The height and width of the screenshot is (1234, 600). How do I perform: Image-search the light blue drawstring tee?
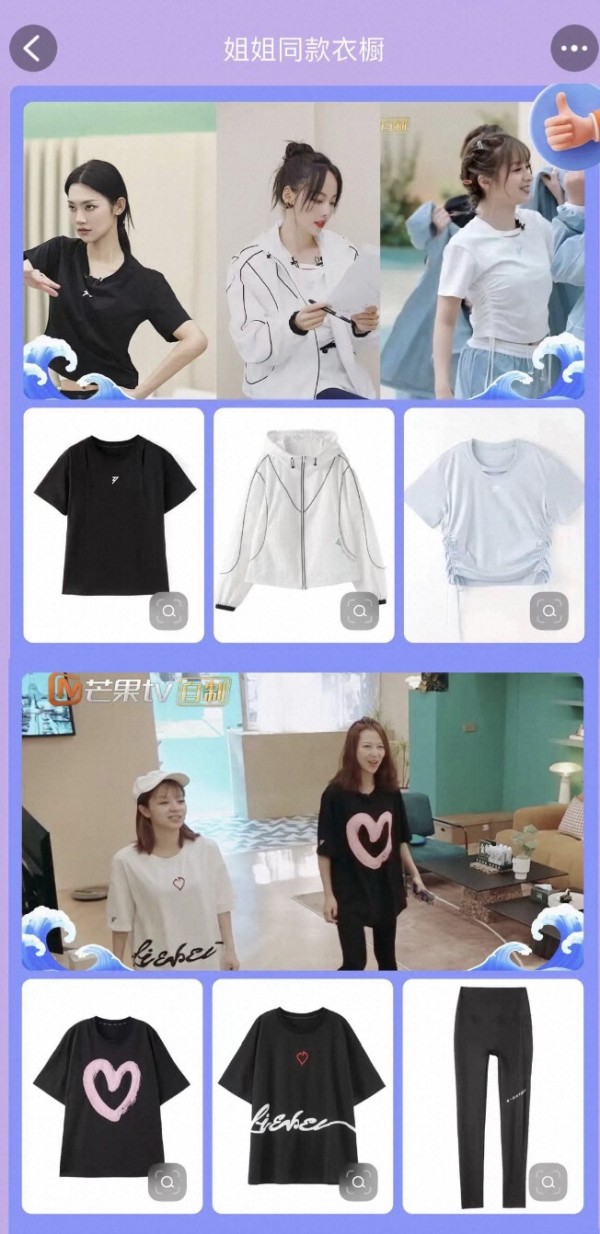[x=549, y=610]
